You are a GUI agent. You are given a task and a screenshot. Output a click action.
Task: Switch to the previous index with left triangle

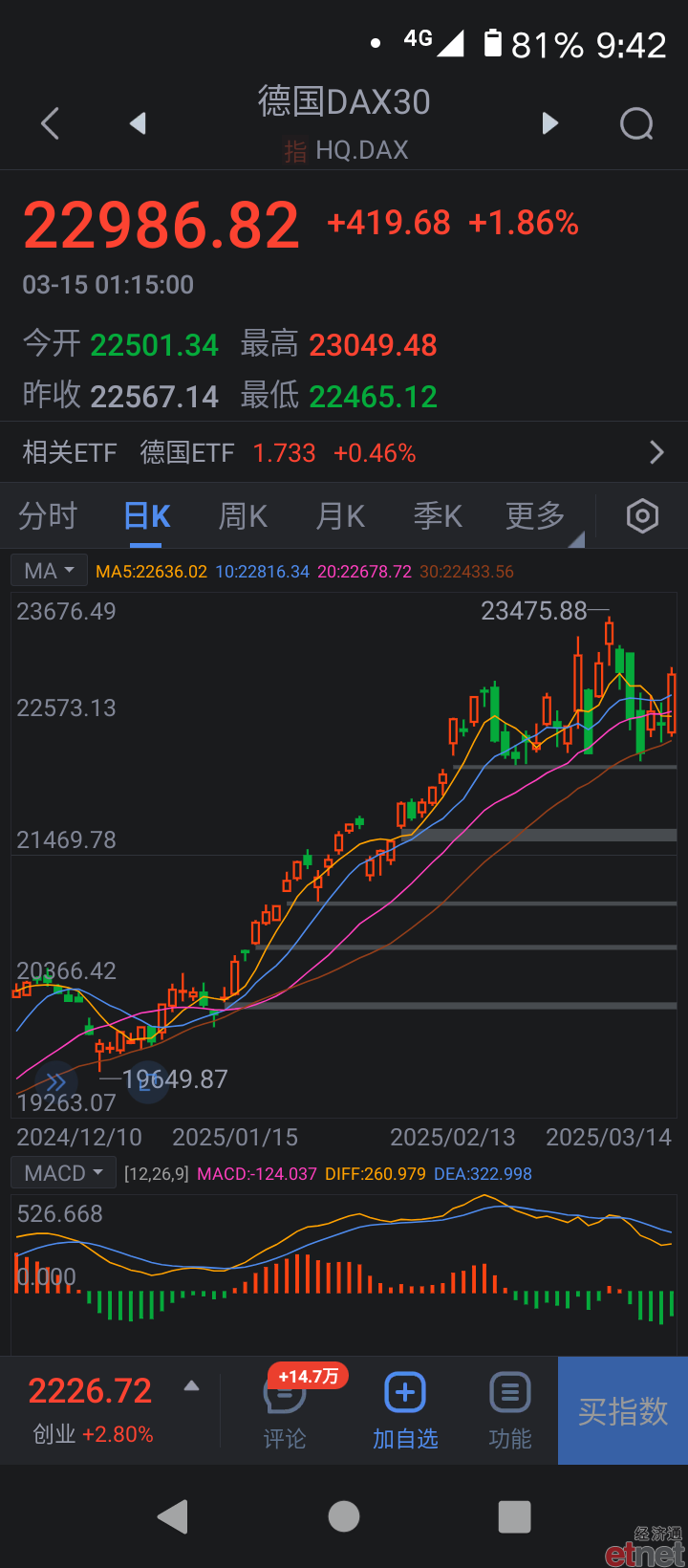pyautogui.click(x=139, y=123)
